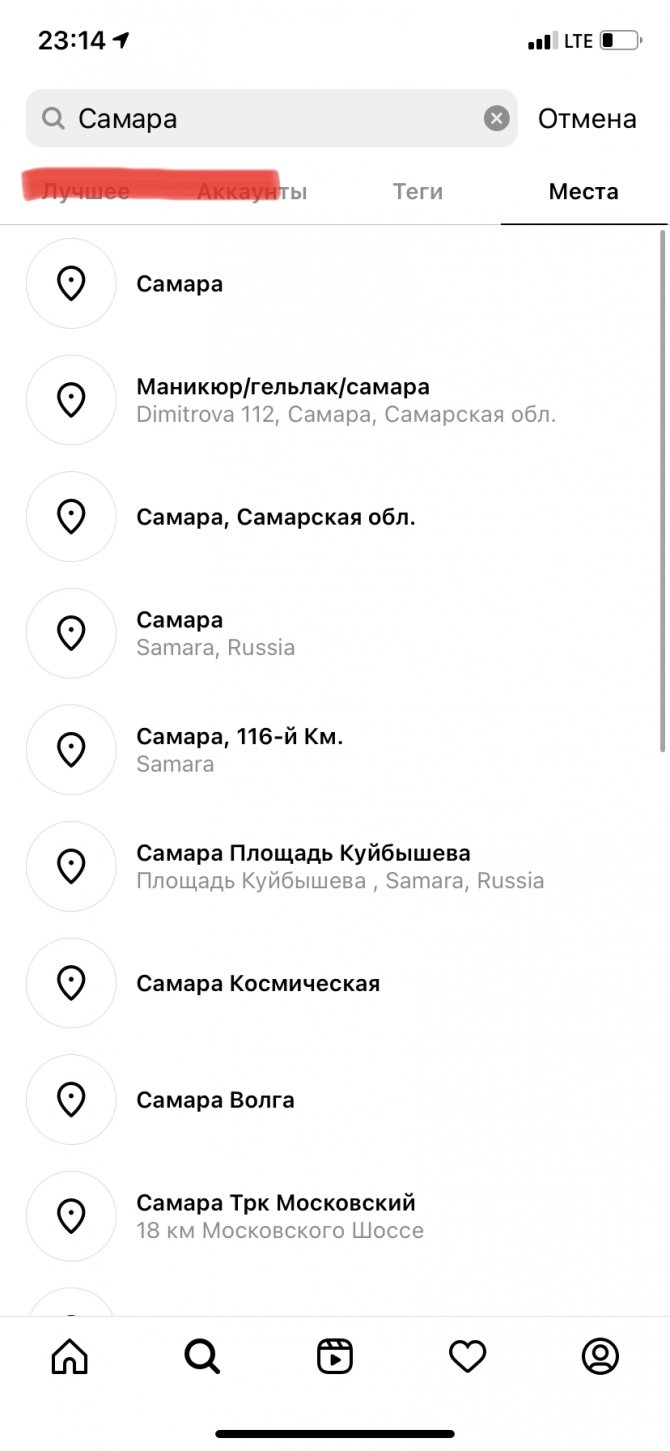Open Самара Трк Московский place
The height and width of the screenshot is (1451, 670).
[x=335, y=1217]
